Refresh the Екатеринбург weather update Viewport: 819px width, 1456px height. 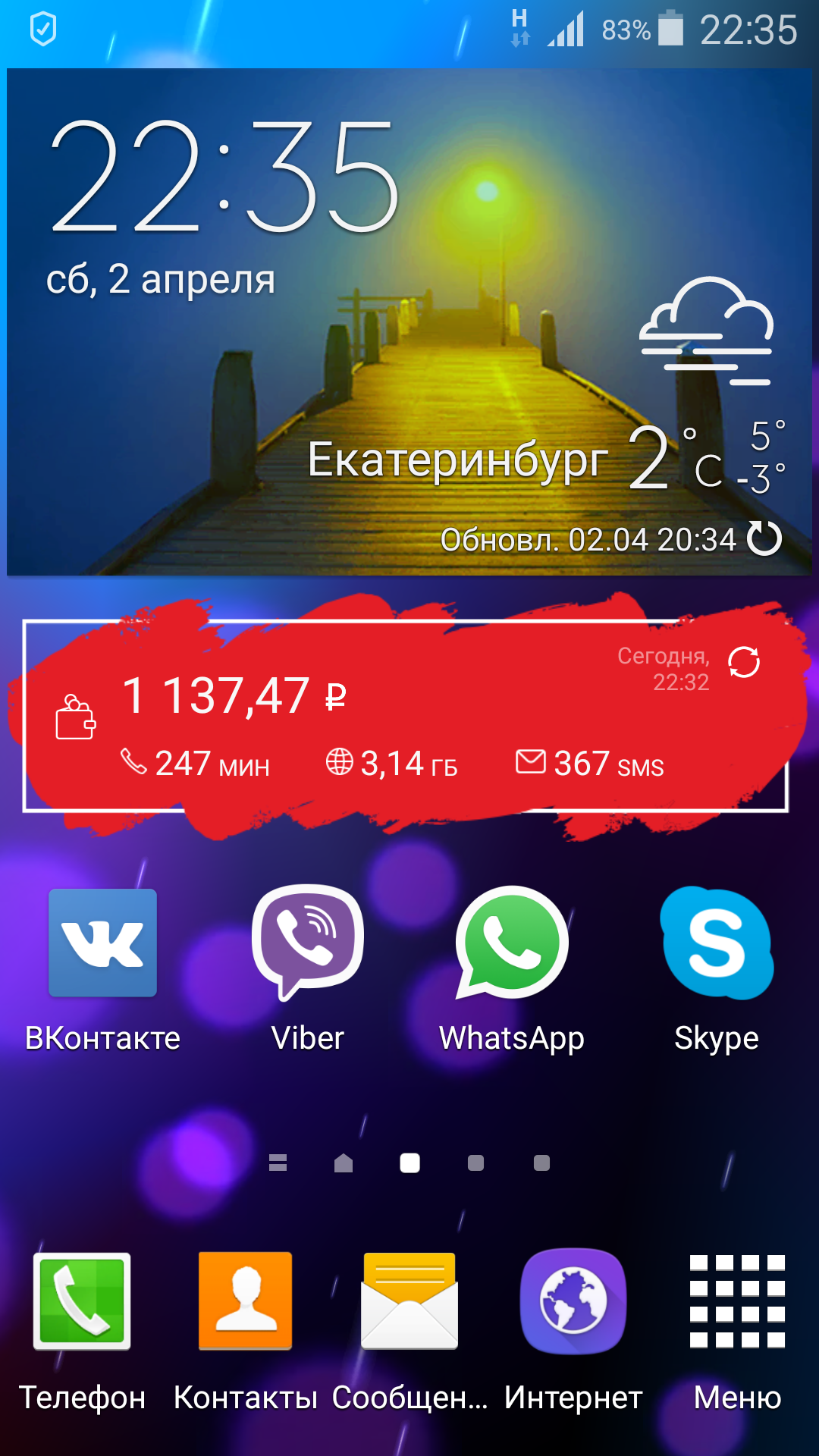pos(764,538)
